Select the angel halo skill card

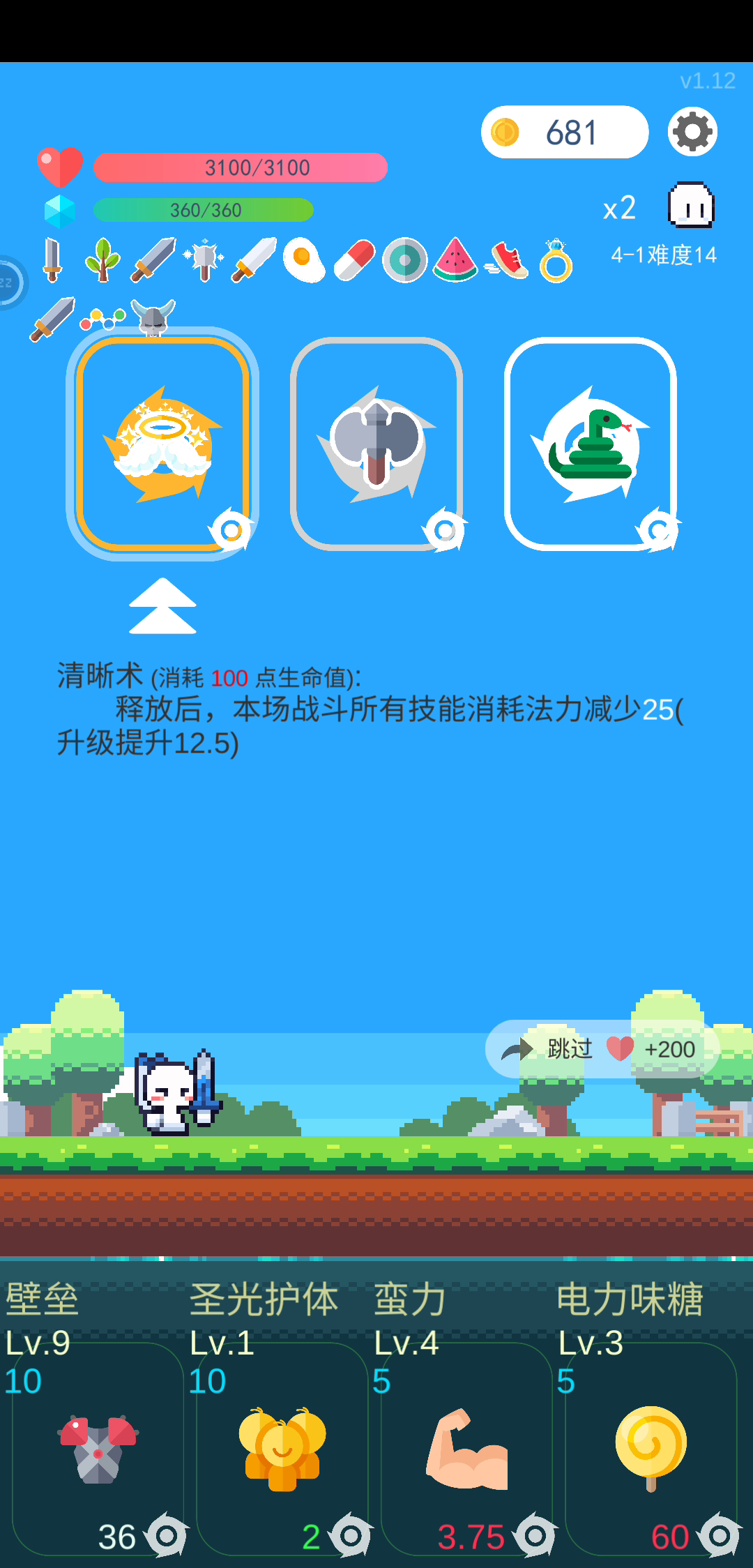pyautogui.click(x=163, y=444)
